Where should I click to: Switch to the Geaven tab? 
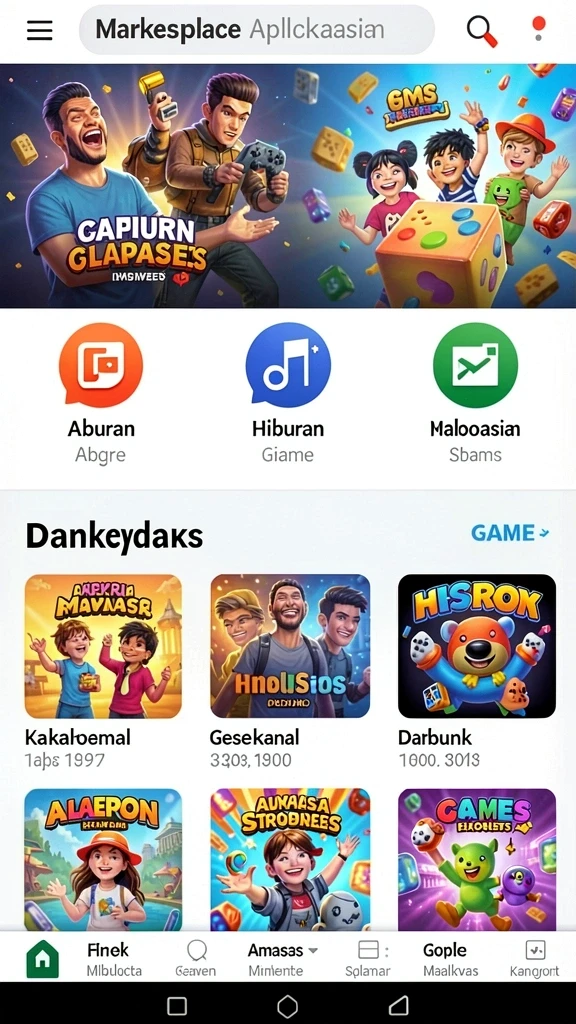[196, 959]
